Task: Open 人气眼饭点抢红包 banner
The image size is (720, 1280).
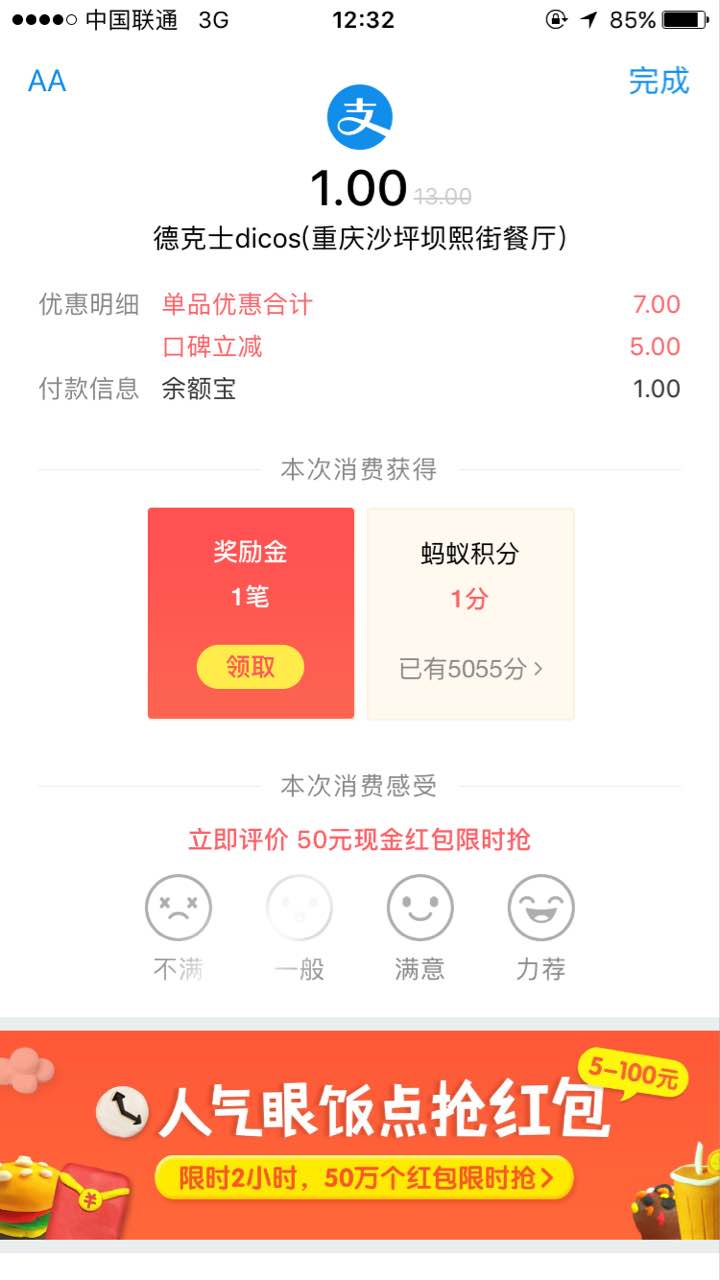Action: point(360,1136)
